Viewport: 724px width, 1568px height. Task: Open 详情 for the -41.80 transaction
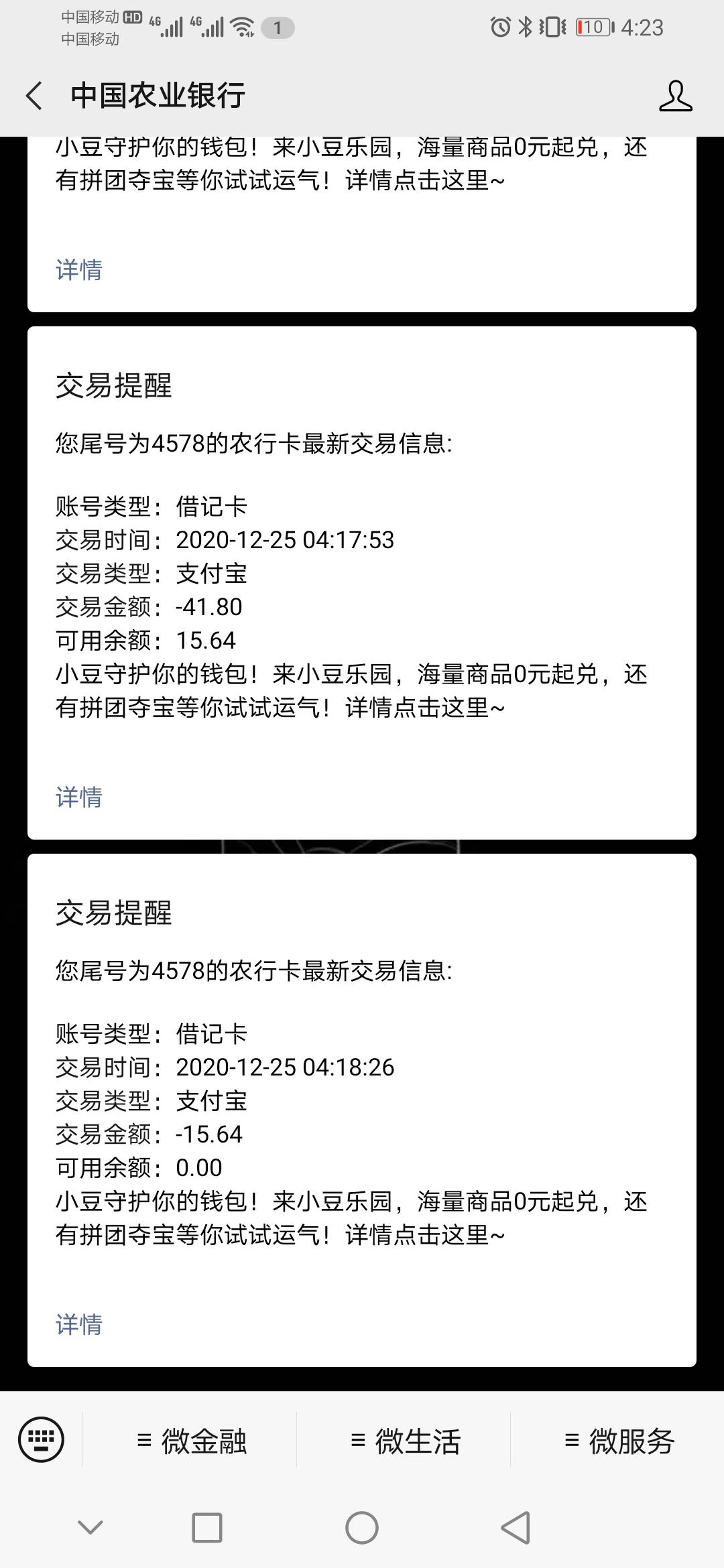point(79,797)
